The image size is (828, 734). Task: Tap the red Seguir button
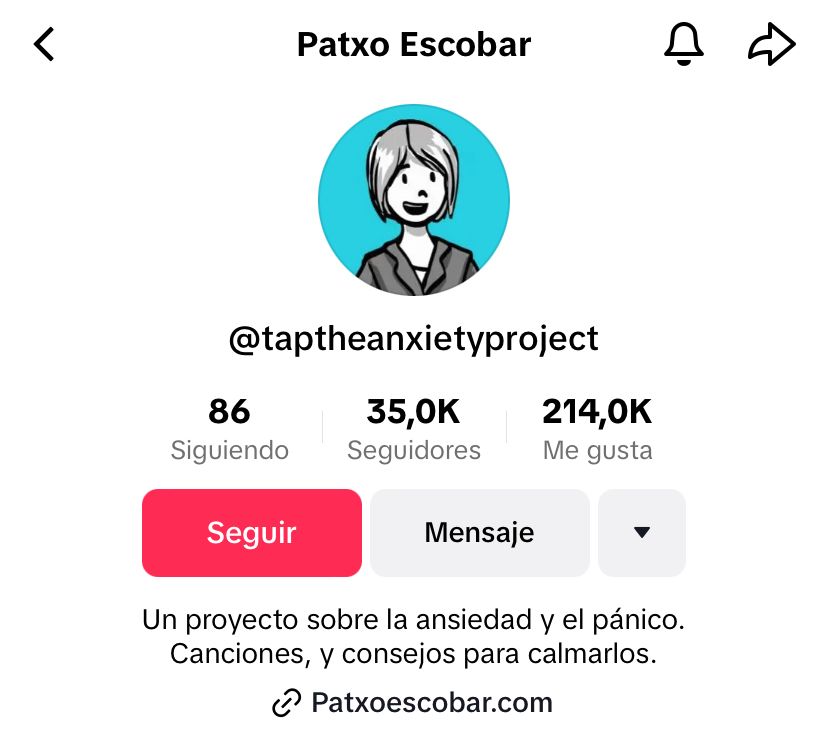252,533
